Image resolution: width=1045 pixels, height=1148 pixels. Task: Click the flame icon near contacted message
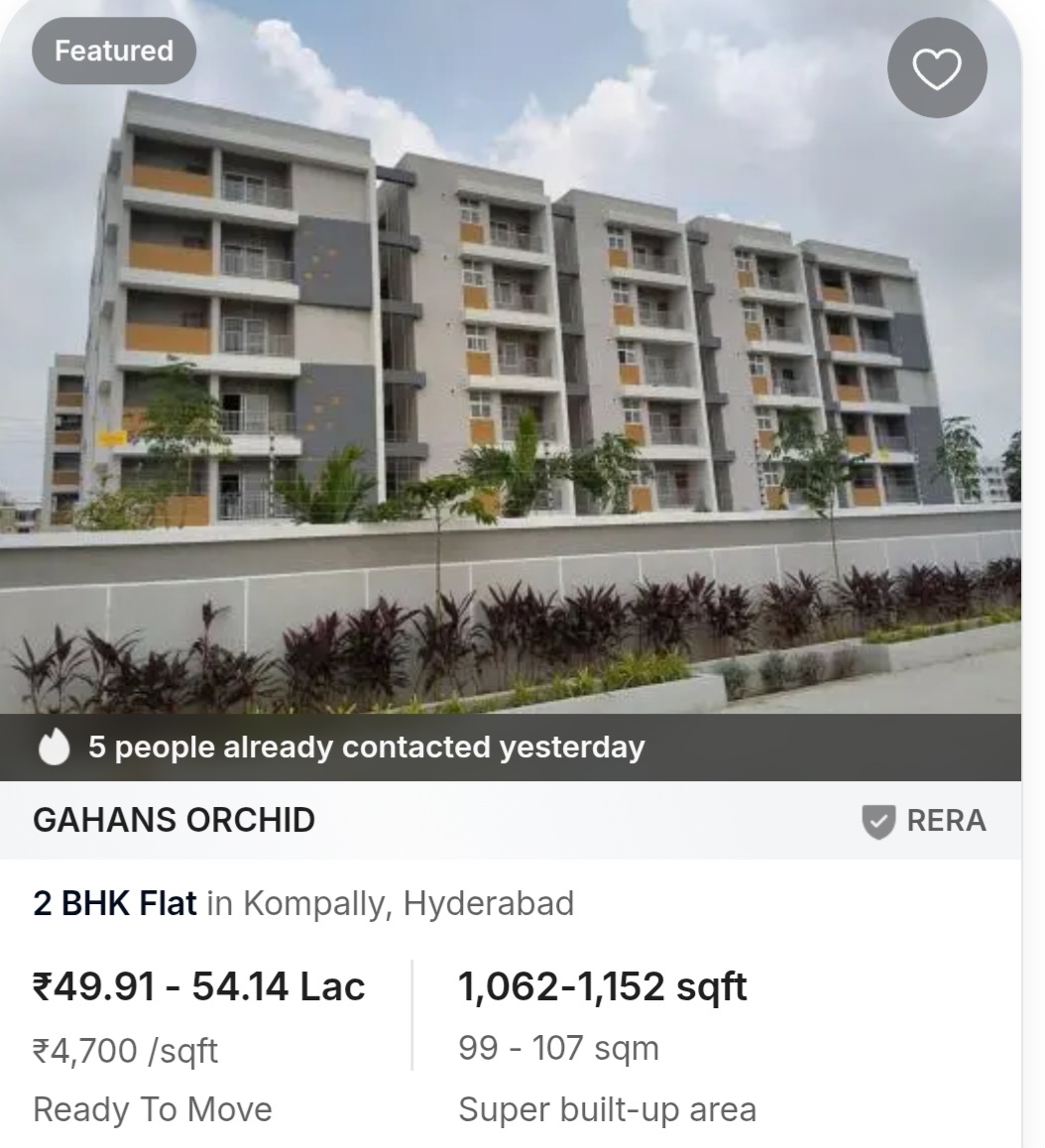point(56,746)
